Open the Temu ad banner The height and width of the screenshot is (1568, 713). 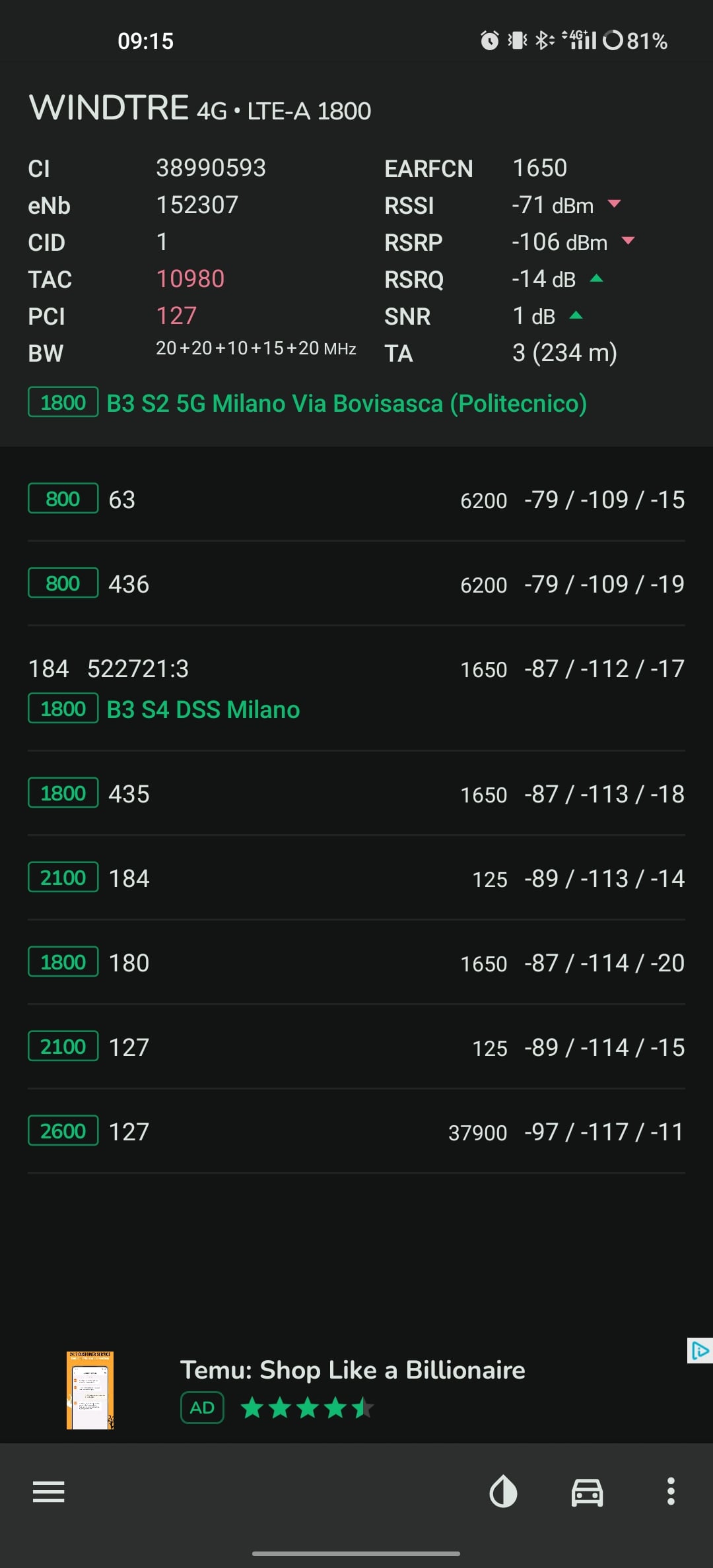(x=356, y=1390)
